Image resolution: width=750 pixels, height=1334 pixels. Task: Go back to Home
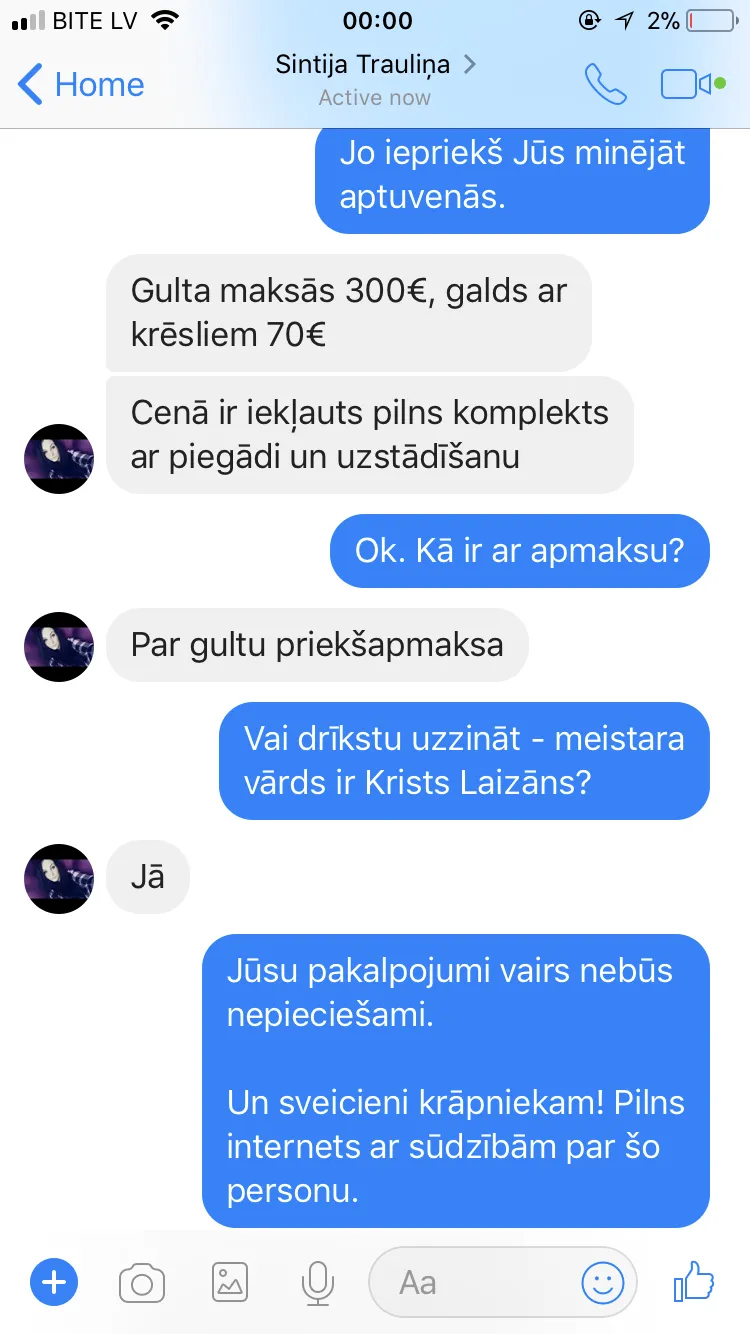[81, 85]
